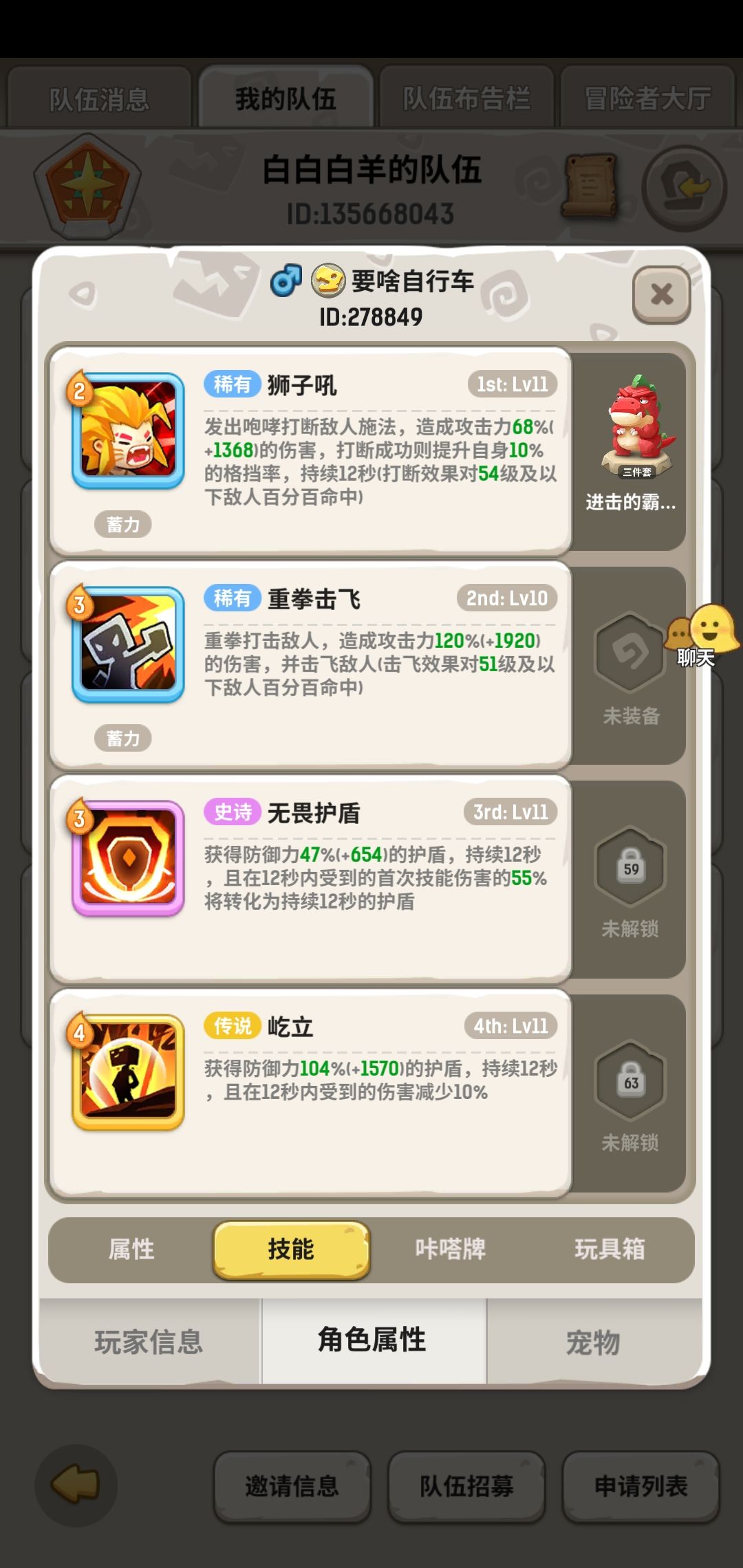
Task: Expand the 玩具箱 section
Action: pos(611,1250)
